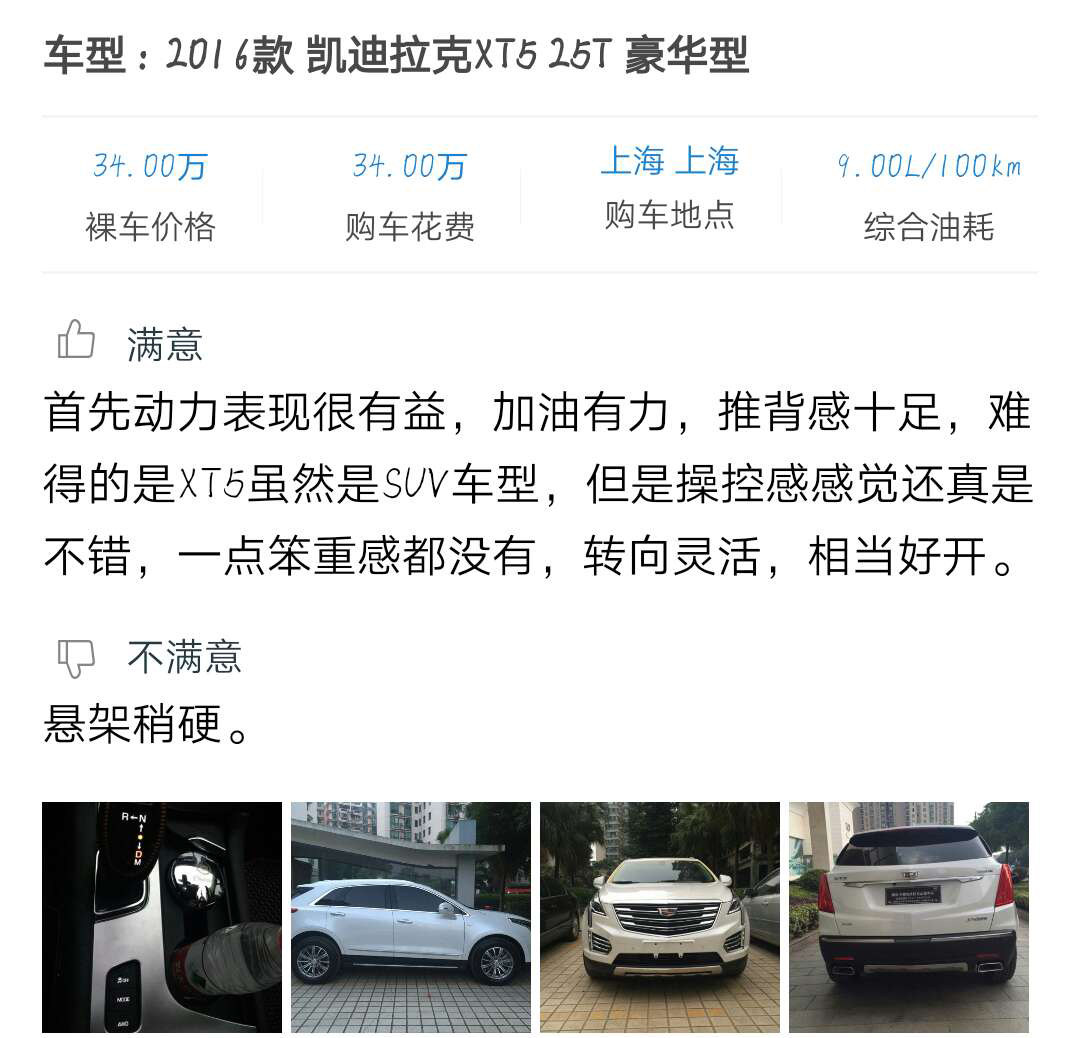View the side profile photo of the car
Viewport: 1080px width, 1038px height.
click(x=411, y=916)
